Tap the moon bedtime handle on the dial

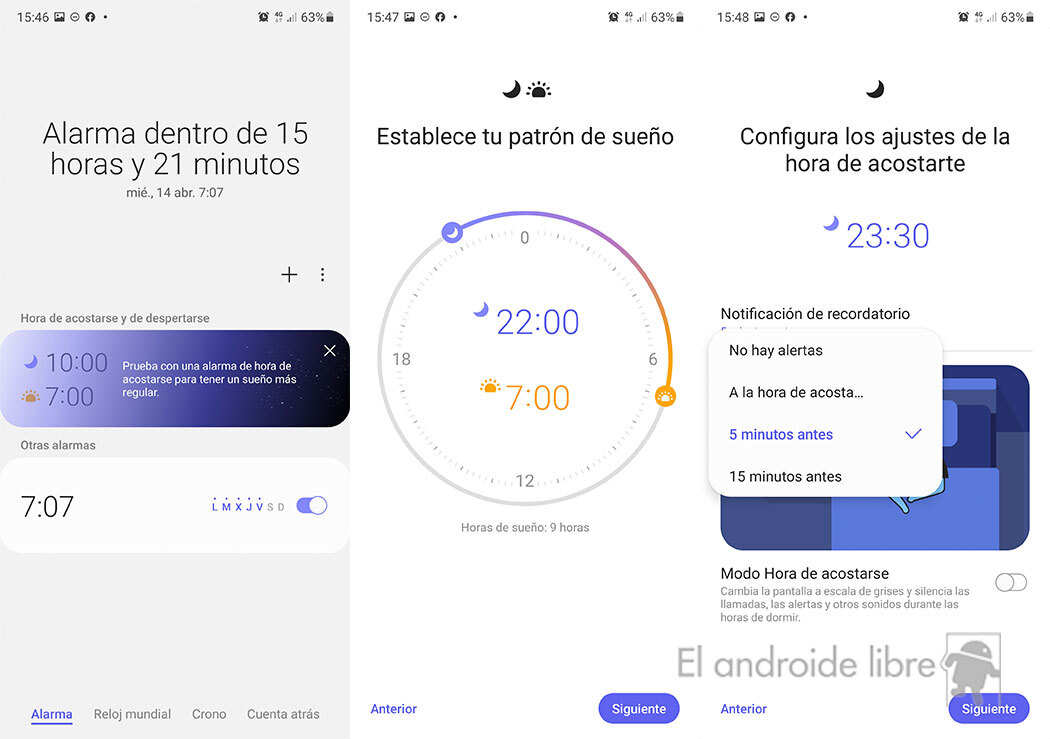(x=452, y=232)
